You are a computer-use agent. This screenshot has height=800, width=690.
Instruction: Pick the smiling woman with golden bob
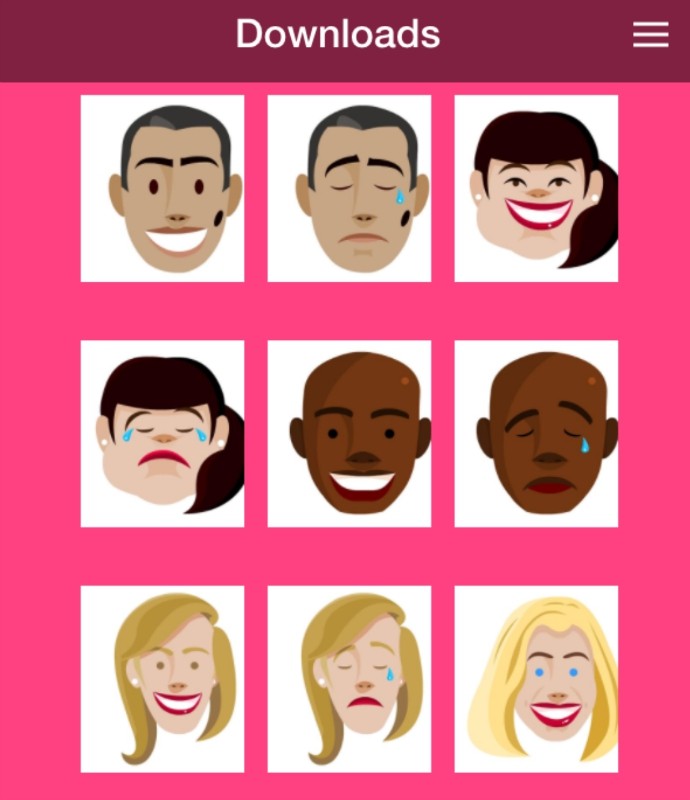pyautogui.click(x=162, y=678)
